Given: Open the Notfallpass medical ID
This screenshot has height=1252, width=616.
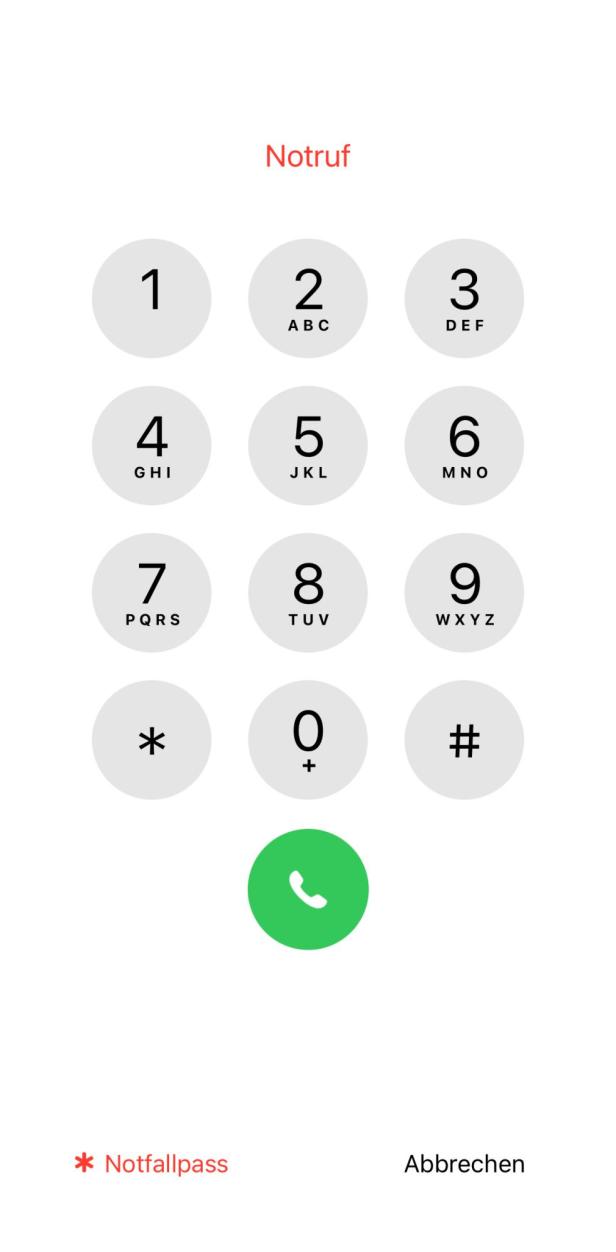Looking at the screenshot, I should click(153, 1164).
